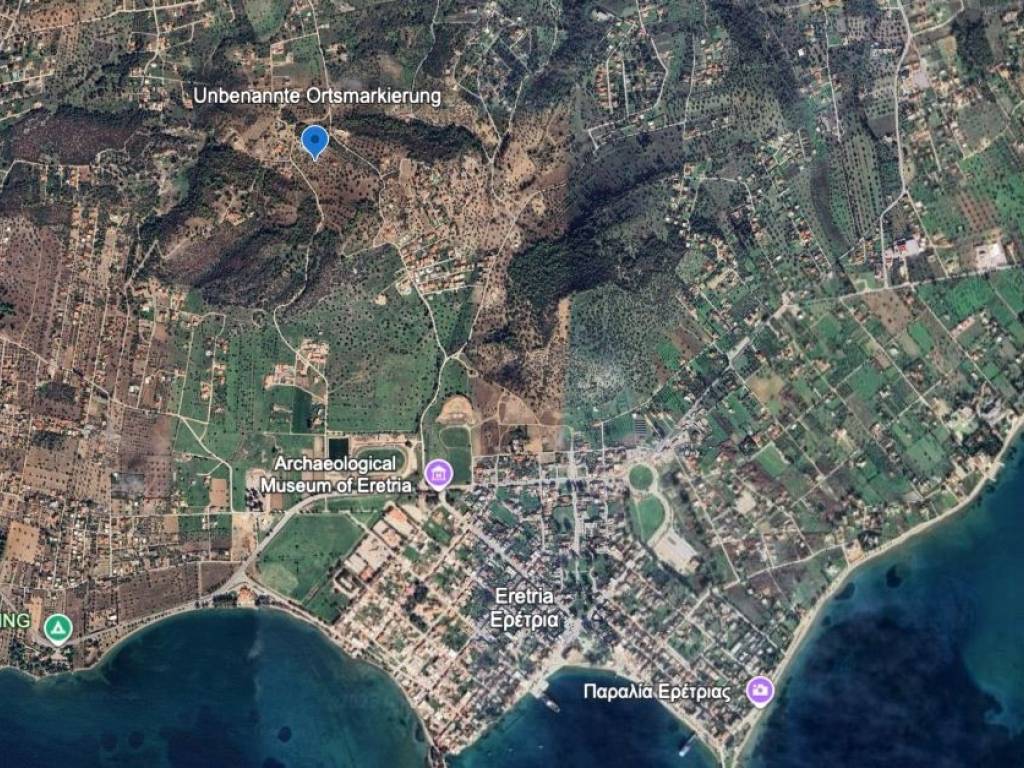1024x768 pixels.
Task: Open the green camping marker
Action: [58, 629]
